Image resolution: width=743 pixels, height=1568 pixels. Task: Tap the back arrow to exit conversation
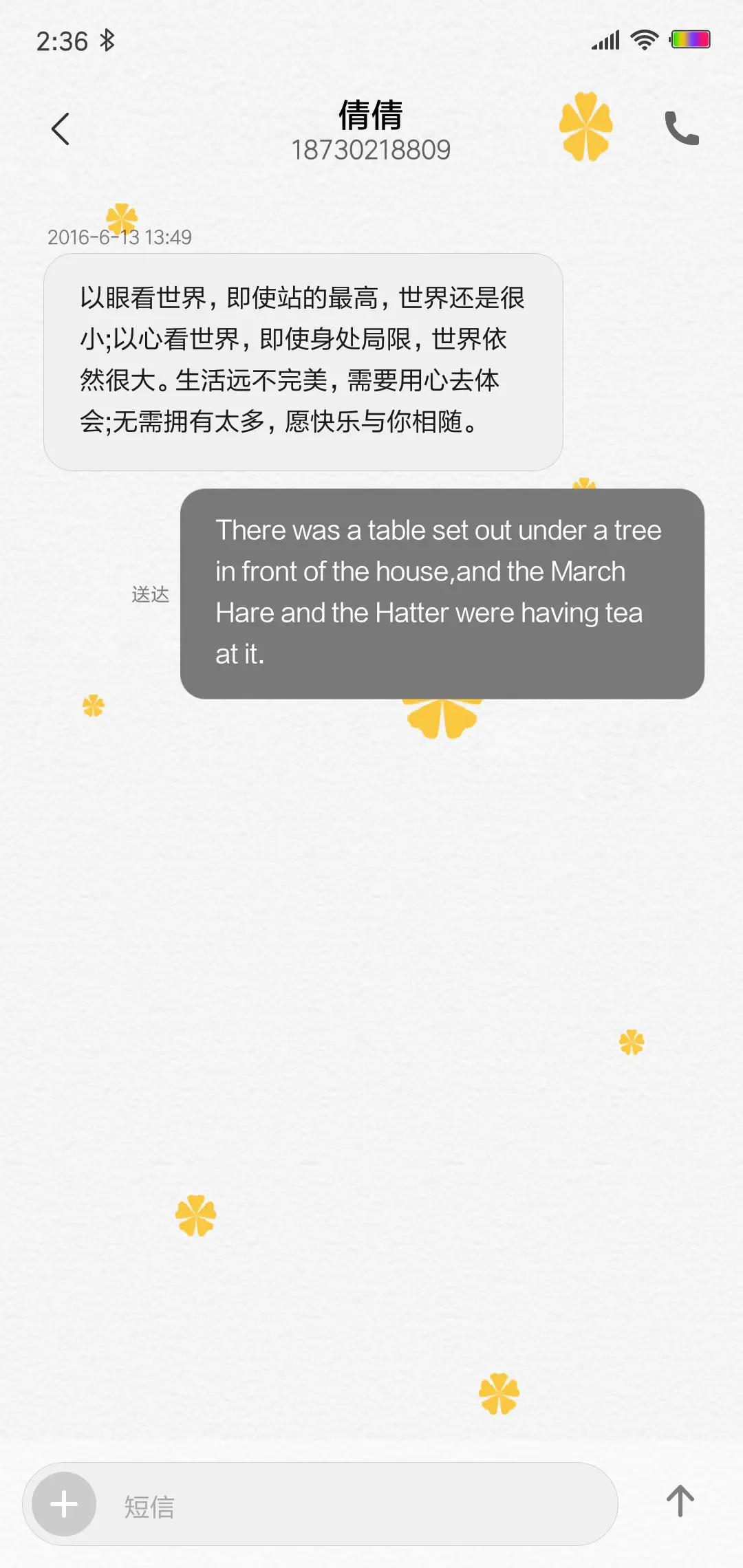coord(61,129)
